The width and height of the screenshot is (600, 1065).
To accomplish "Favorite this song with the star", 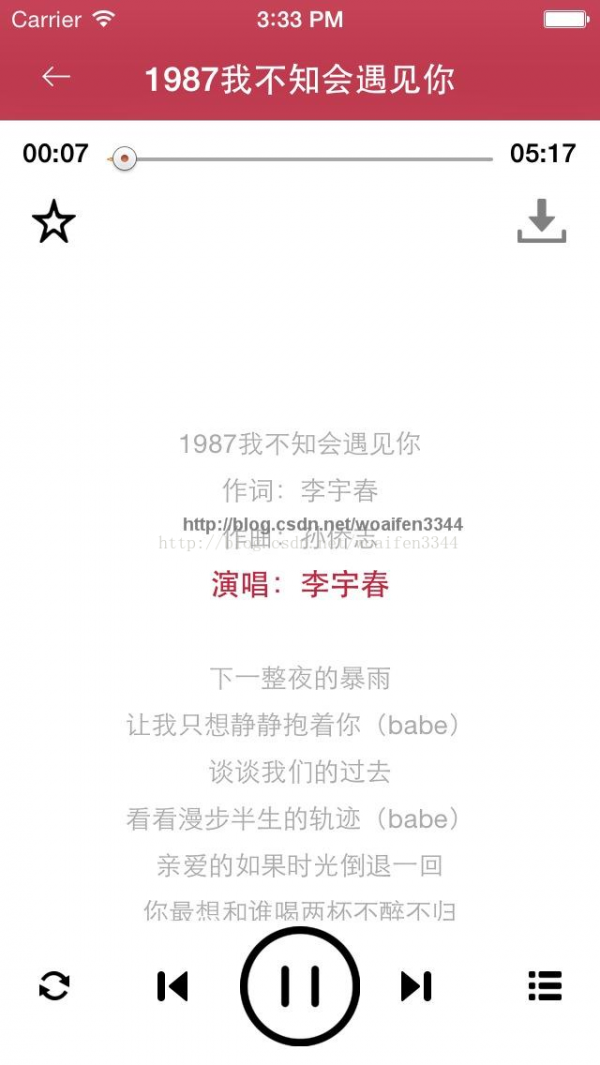I will click(x=54, y=222).
